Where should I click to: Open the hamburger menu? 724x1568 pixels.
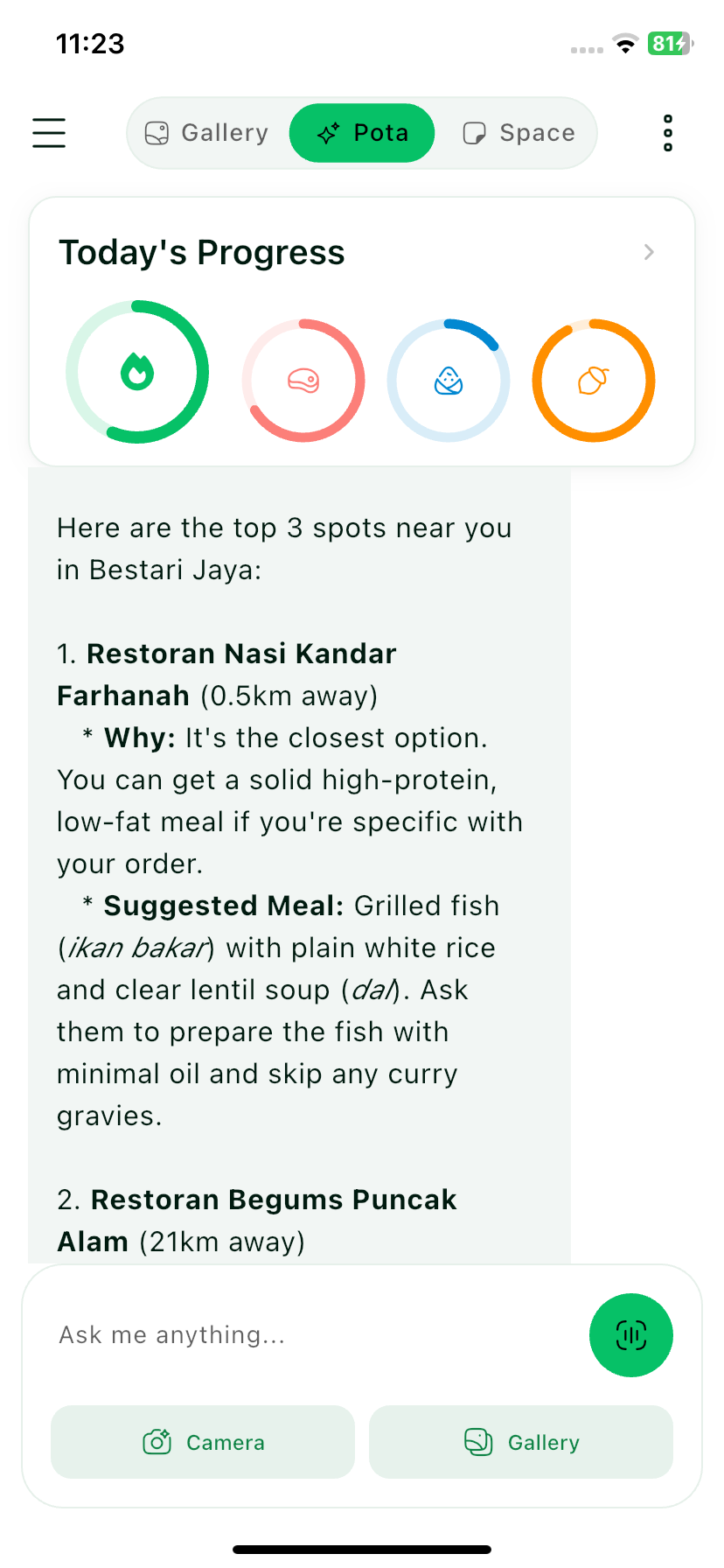(49, 133)
